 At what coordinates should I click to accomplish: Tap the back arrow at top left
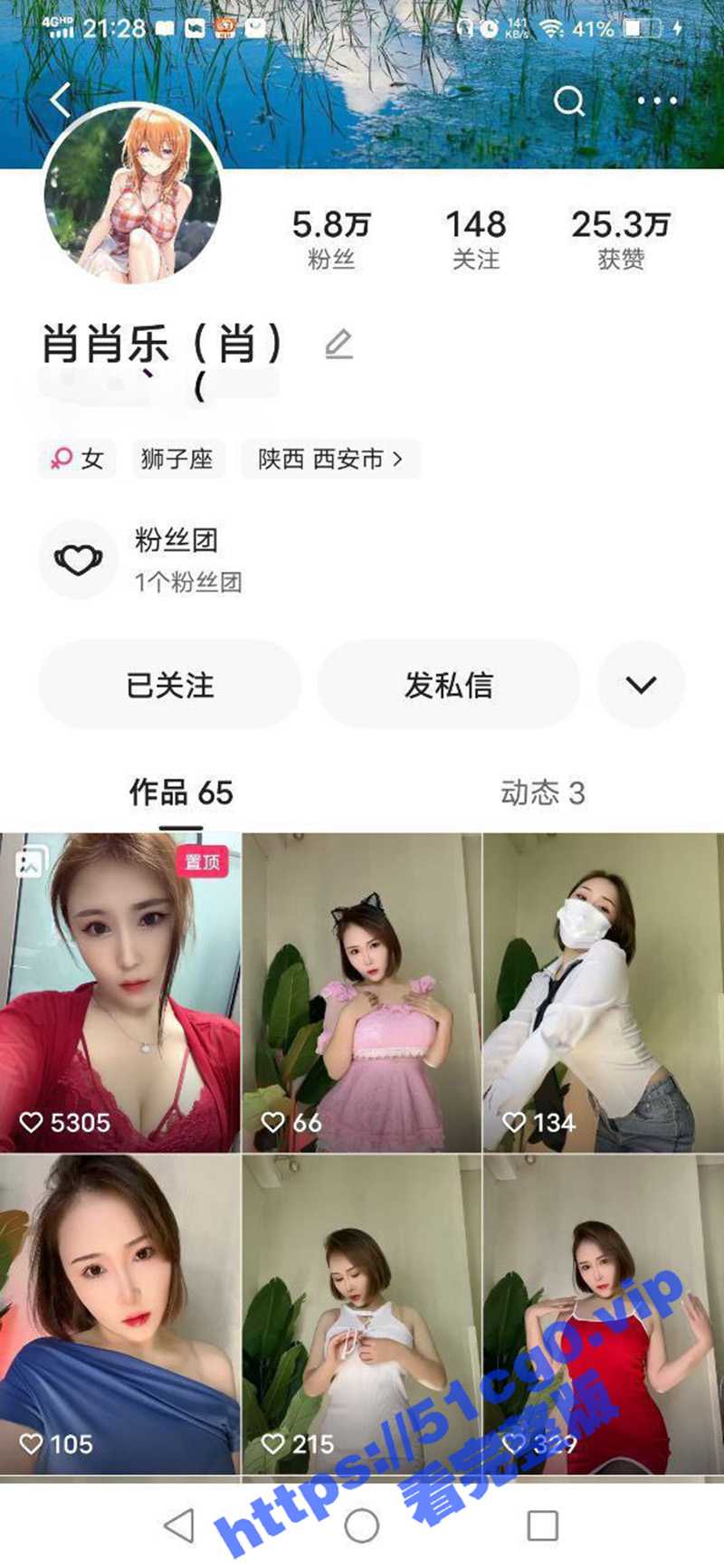(x=60, y=100)
